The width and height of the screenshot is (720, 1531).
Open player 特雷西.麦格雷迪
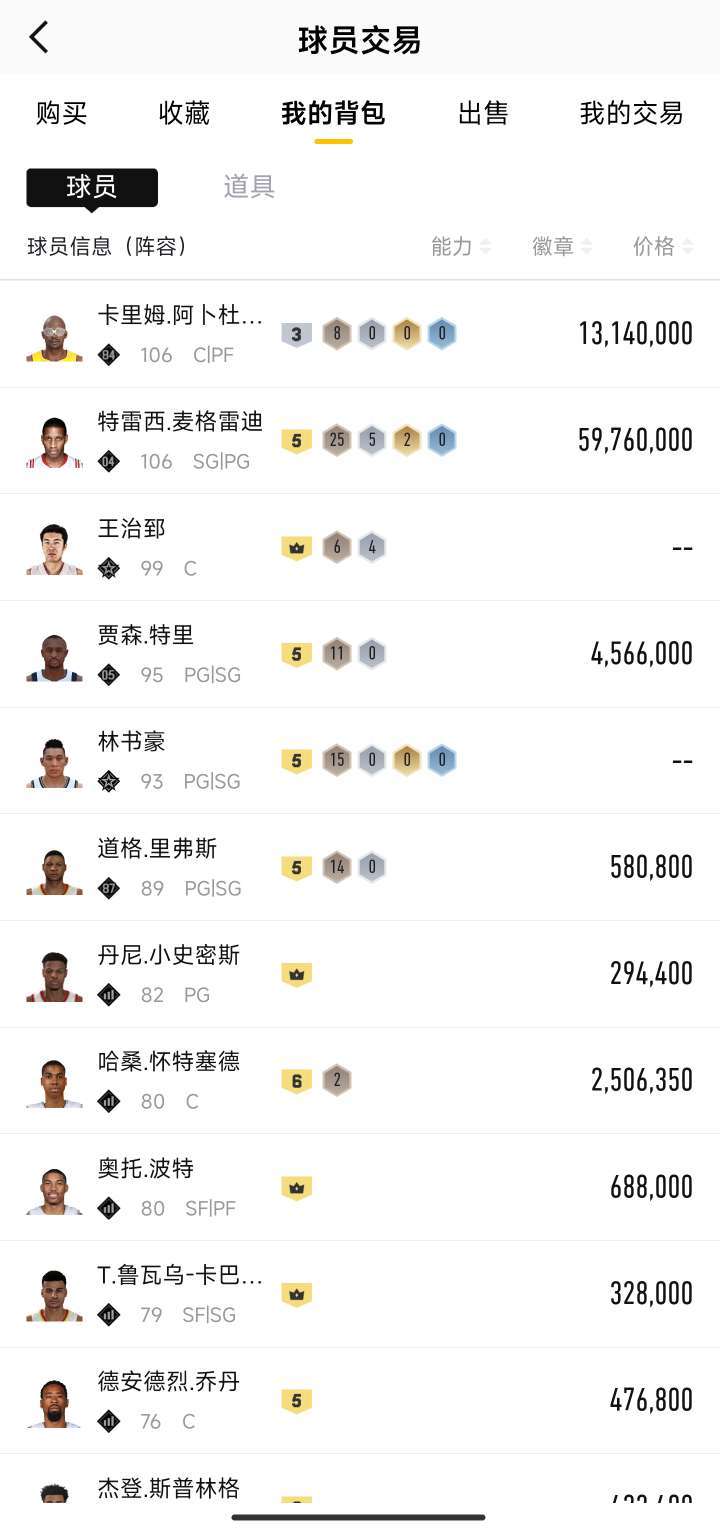[x=180, y=440]
